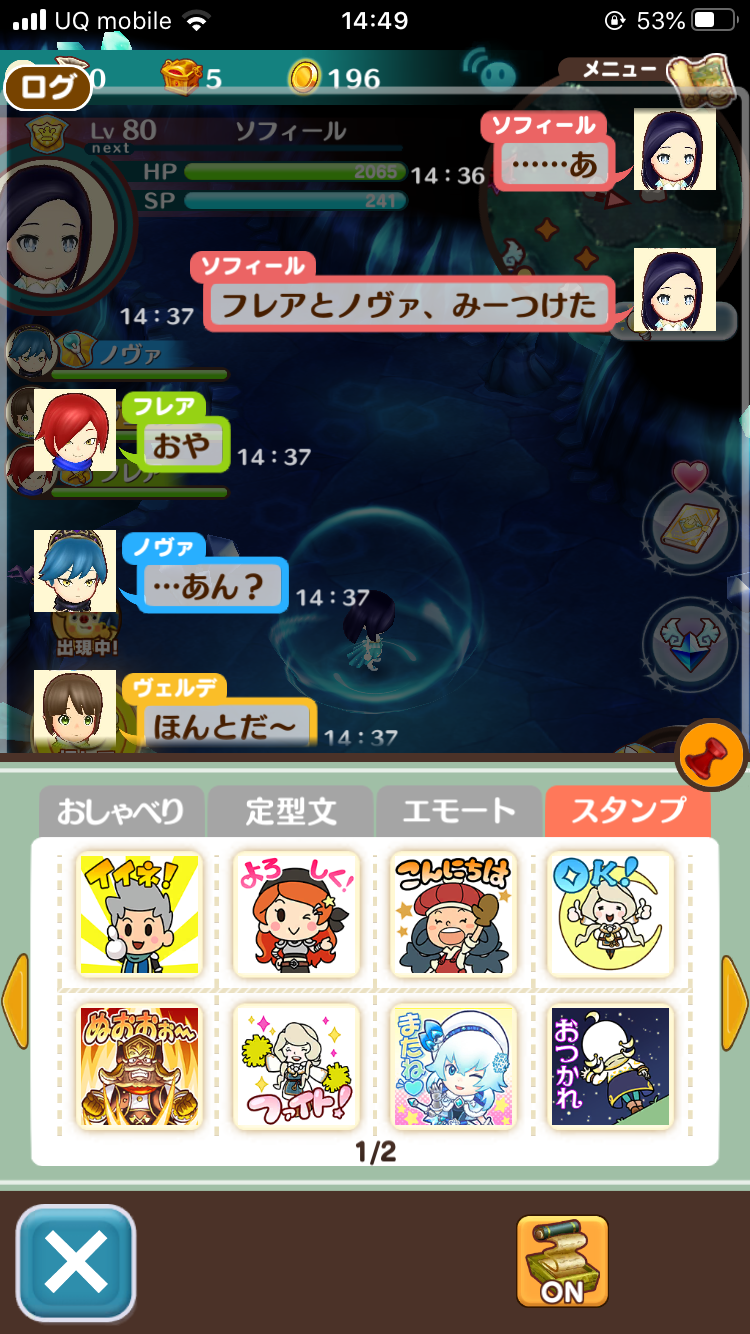Go to the previous stamp page arrow
This screenshot has width=750, height=1334.
tap(15, 1000)
